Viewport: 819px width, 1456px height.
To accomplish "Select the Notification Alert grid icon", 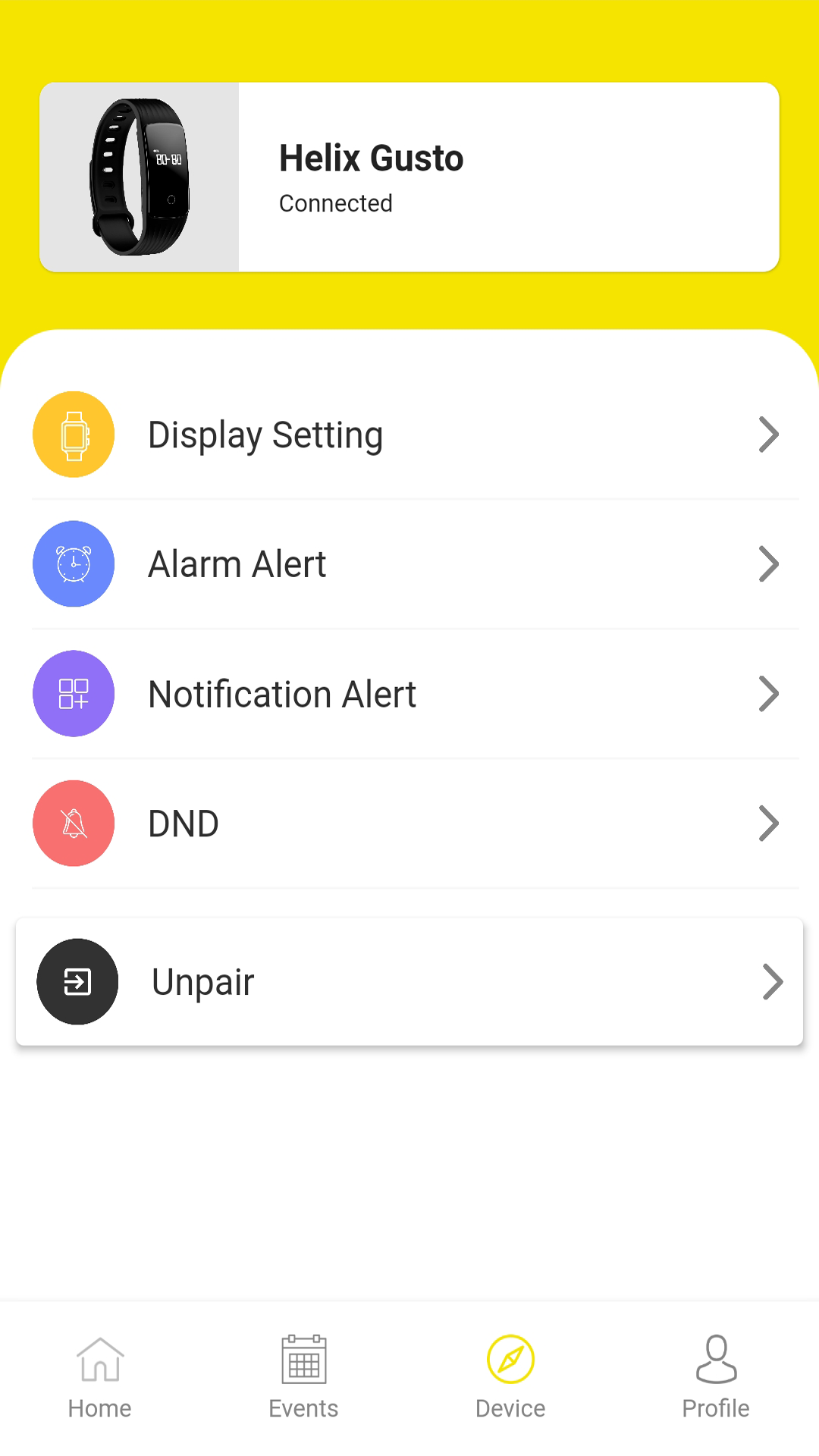I will coord(73,693).
